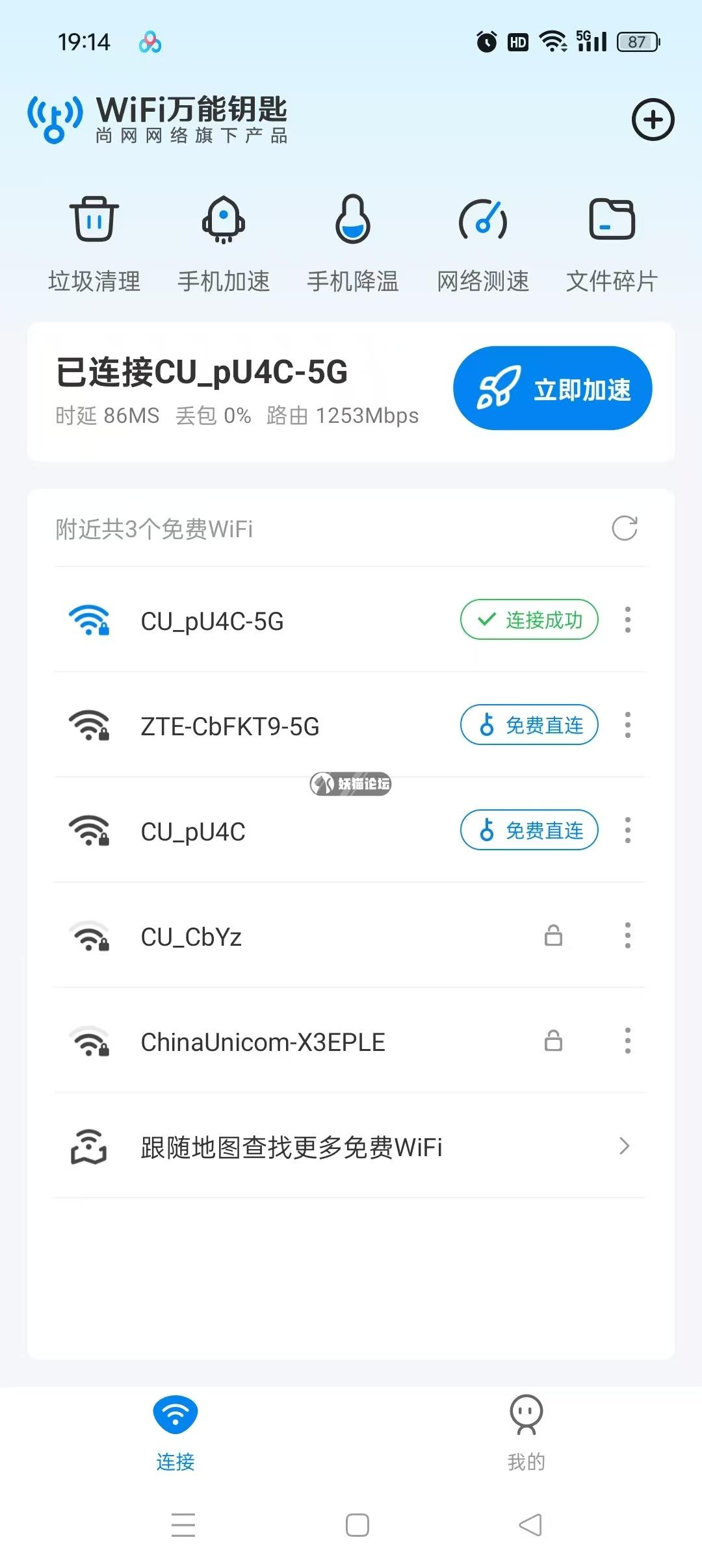
Task: Open more options for ChinaUnicom-X3EPLE
Action: coord(627,1041)
